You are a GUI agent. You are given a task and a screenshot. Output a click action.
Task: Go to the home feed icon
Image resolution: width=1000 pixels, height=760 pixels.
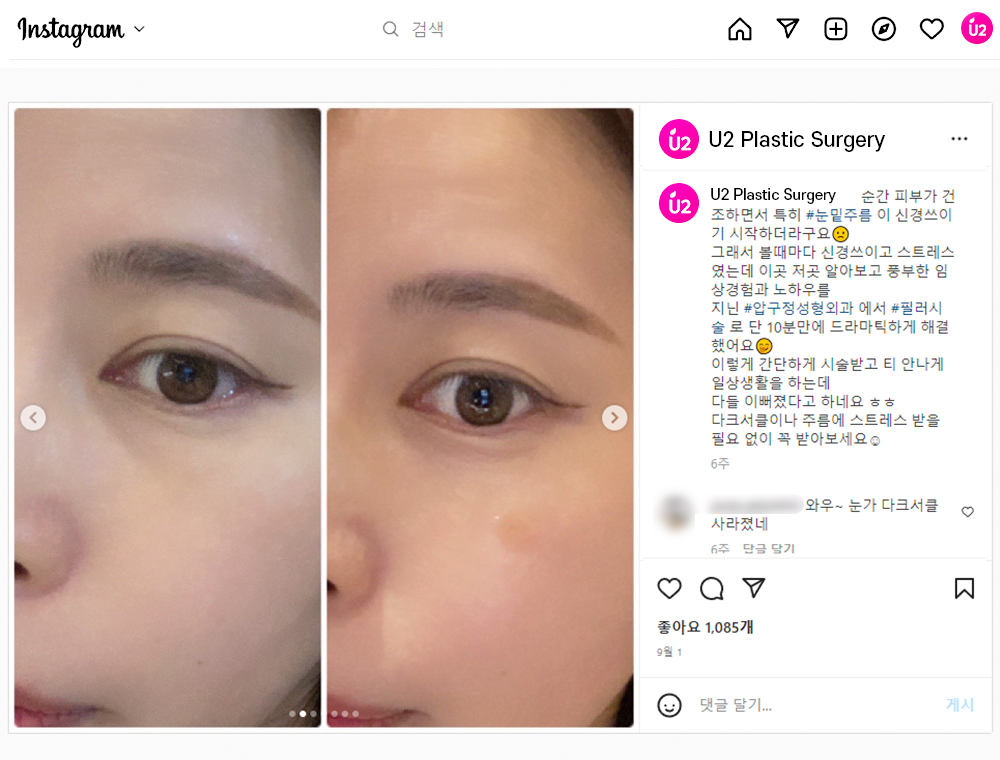tap(740, 29)
